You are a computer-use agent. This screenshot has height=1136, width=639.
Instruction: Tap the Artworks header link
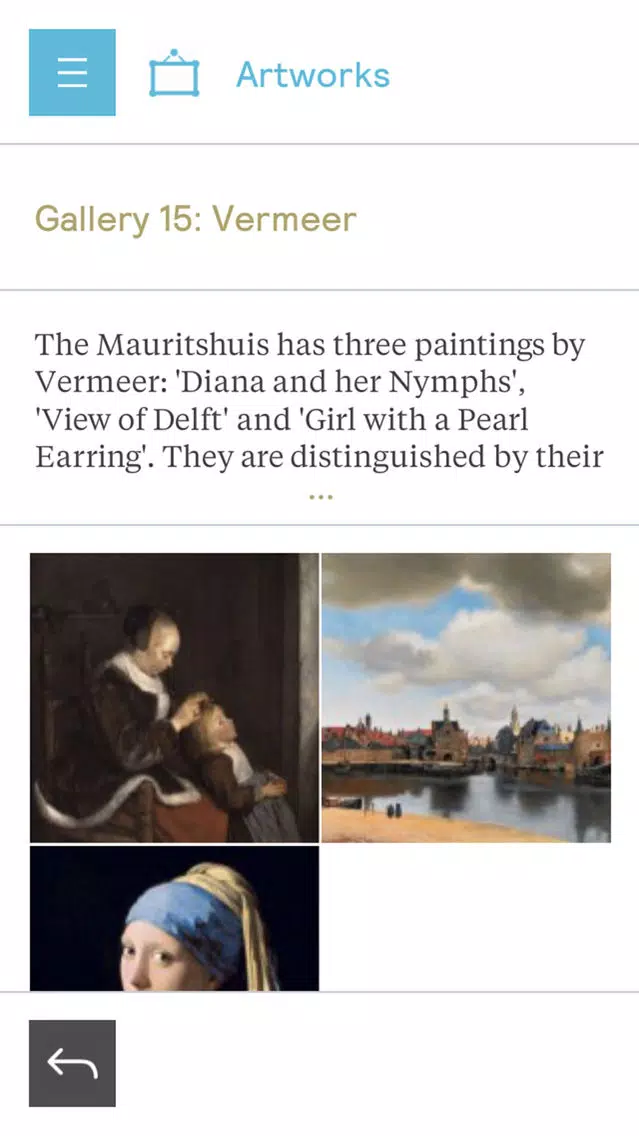pos(313,75)
